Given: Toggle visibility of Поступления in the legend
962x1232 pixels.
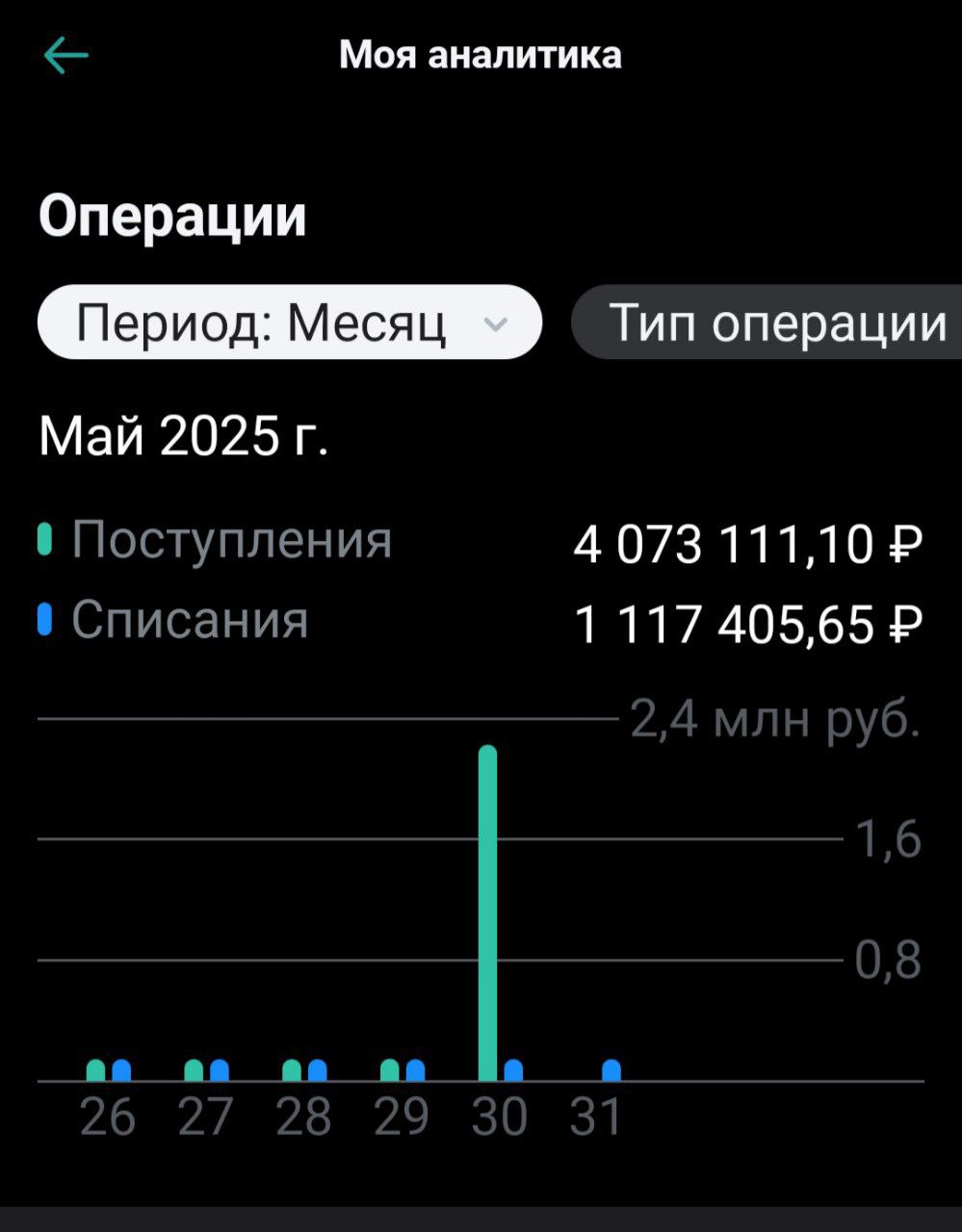Looking at the screenshot, I should 231,540.
